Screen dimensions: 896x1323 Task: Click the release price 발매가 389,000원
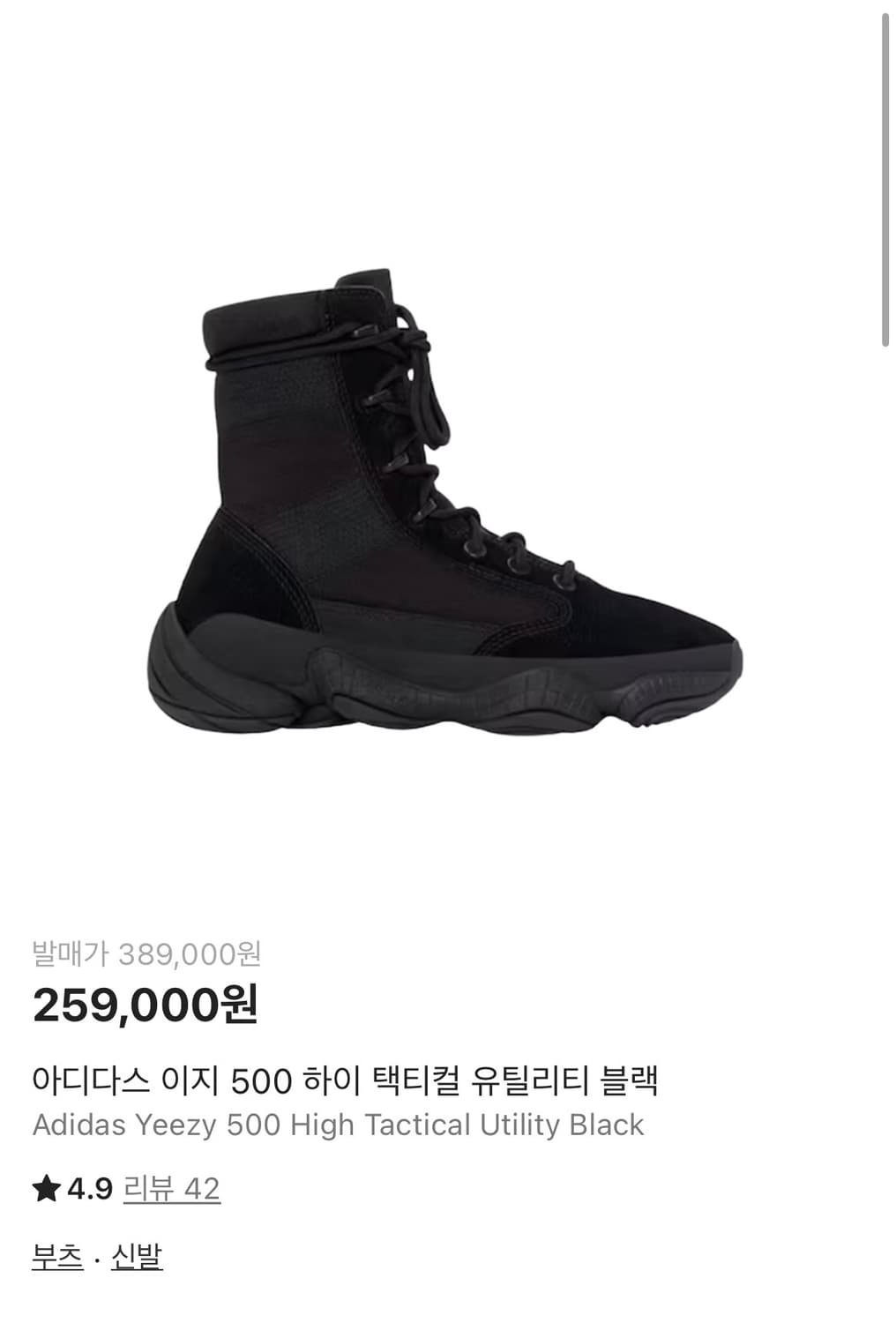coord(150,951)
